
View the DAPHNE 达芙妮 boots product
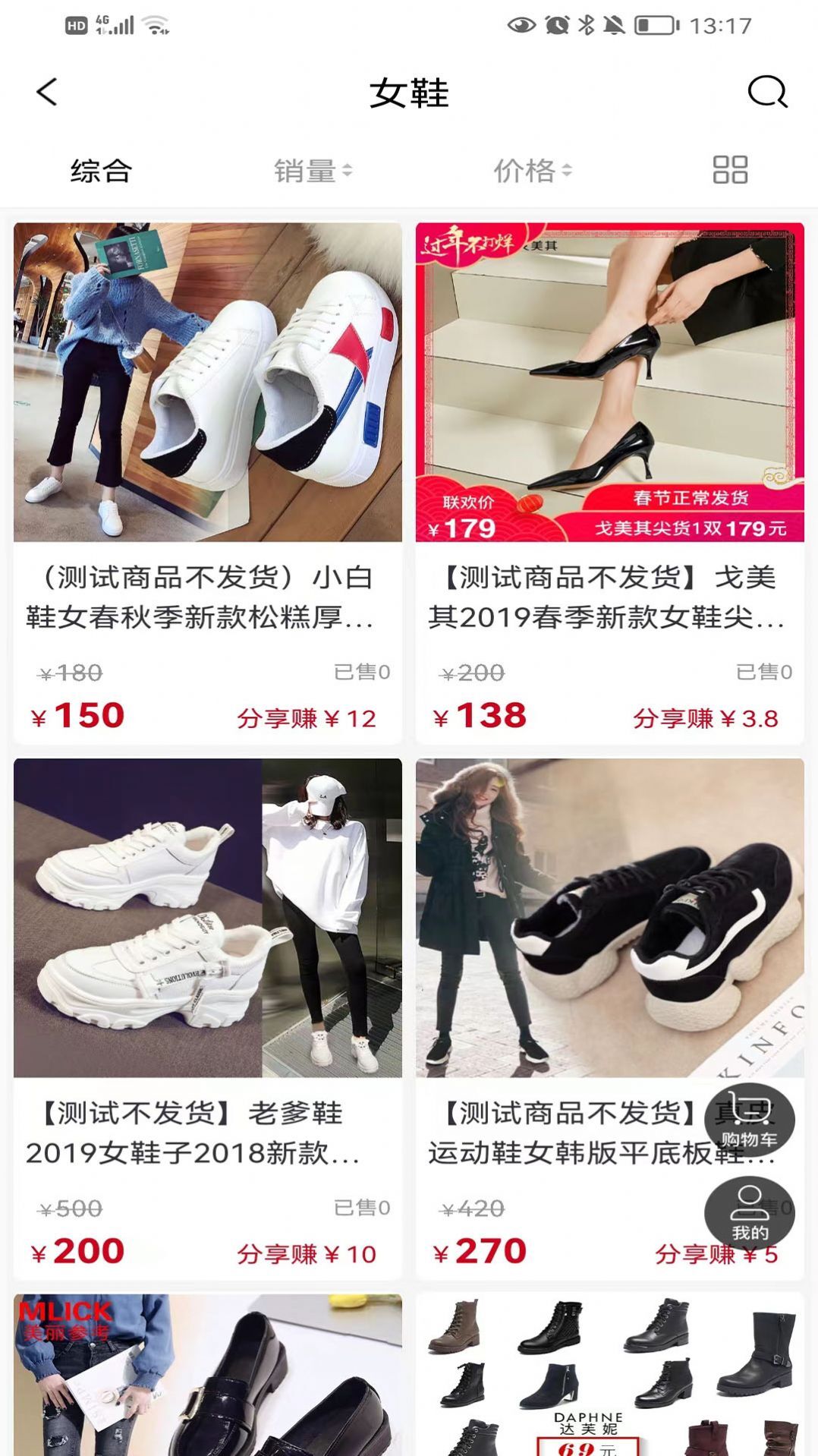[x=609, y=1374]
